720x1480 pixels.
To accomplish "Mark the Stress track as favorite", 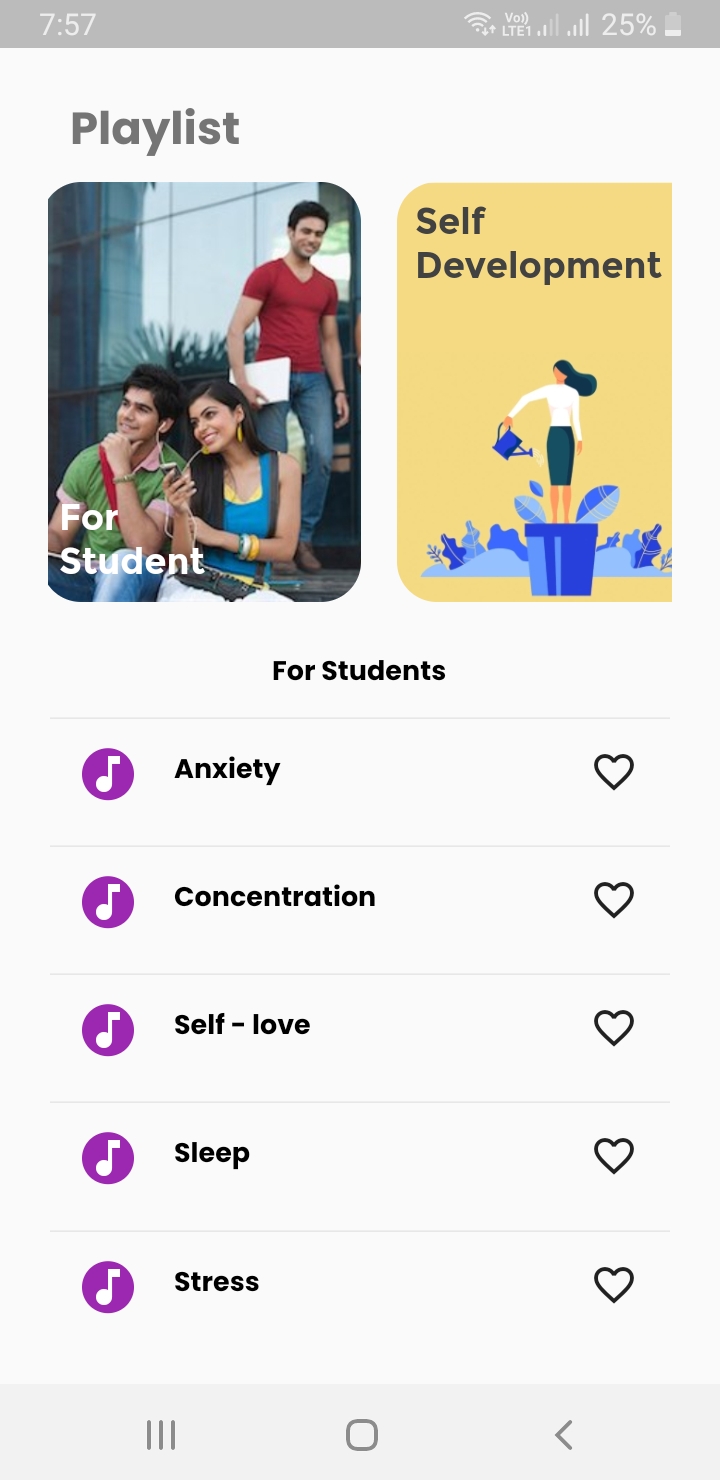I will click(614, 1285).
